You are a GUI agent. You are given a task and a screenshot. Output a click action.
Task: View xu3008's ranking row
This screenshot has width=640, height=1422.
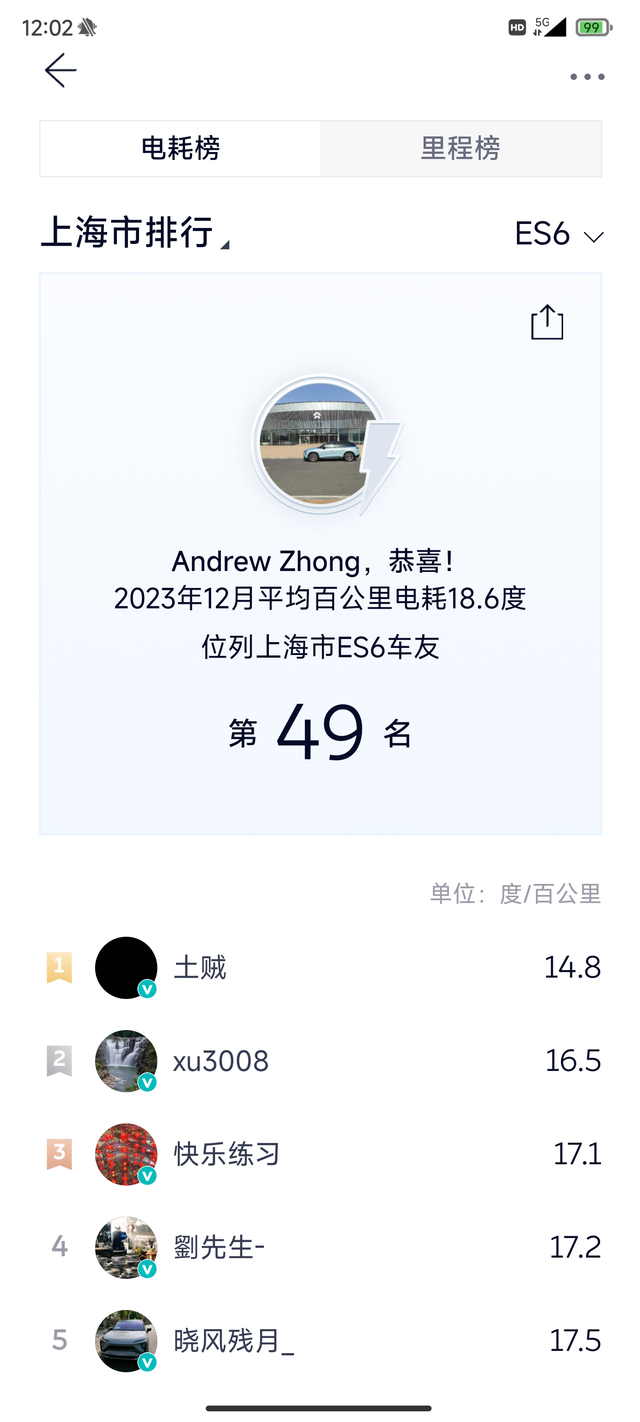(x=320, y=1060)
